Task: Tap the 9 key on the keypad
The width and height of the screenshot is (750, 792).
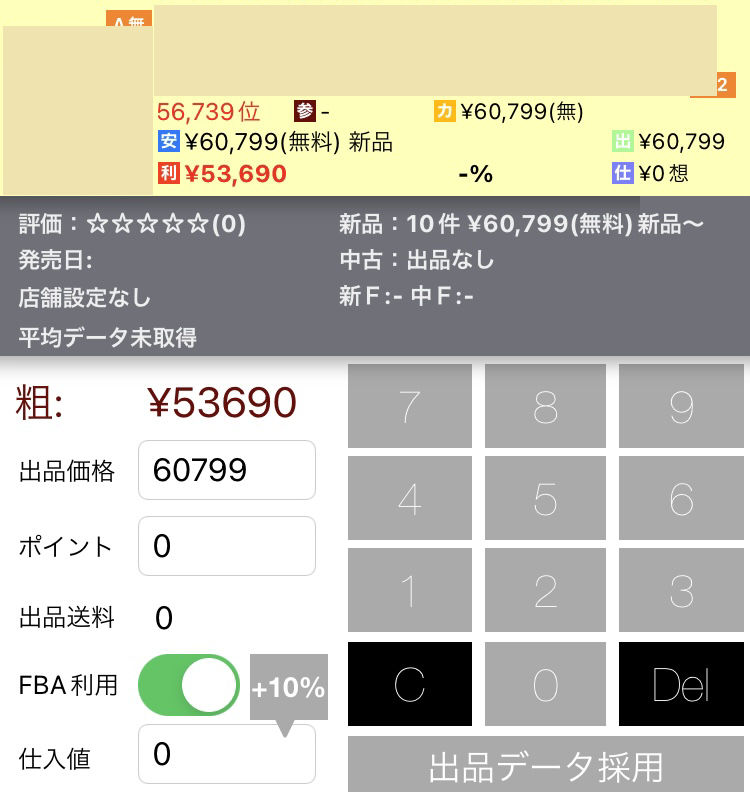Action: (x=681, y=406)
